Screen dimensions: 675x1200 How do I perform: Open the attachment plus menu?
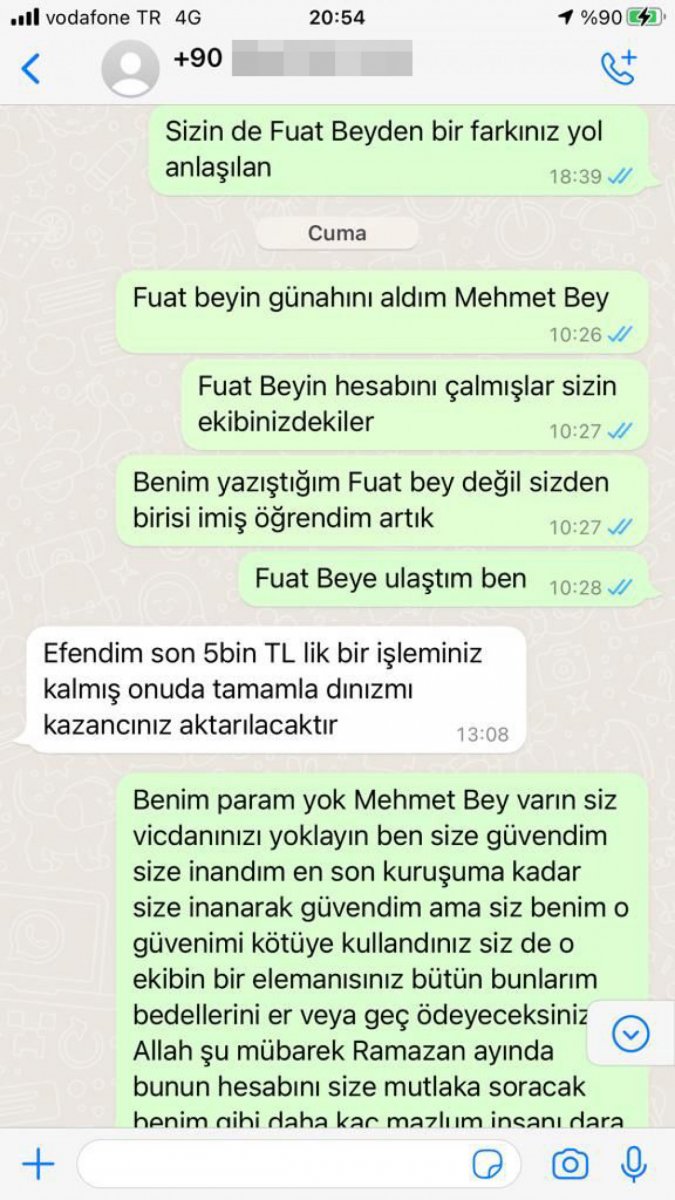[x=38, y=1164]
